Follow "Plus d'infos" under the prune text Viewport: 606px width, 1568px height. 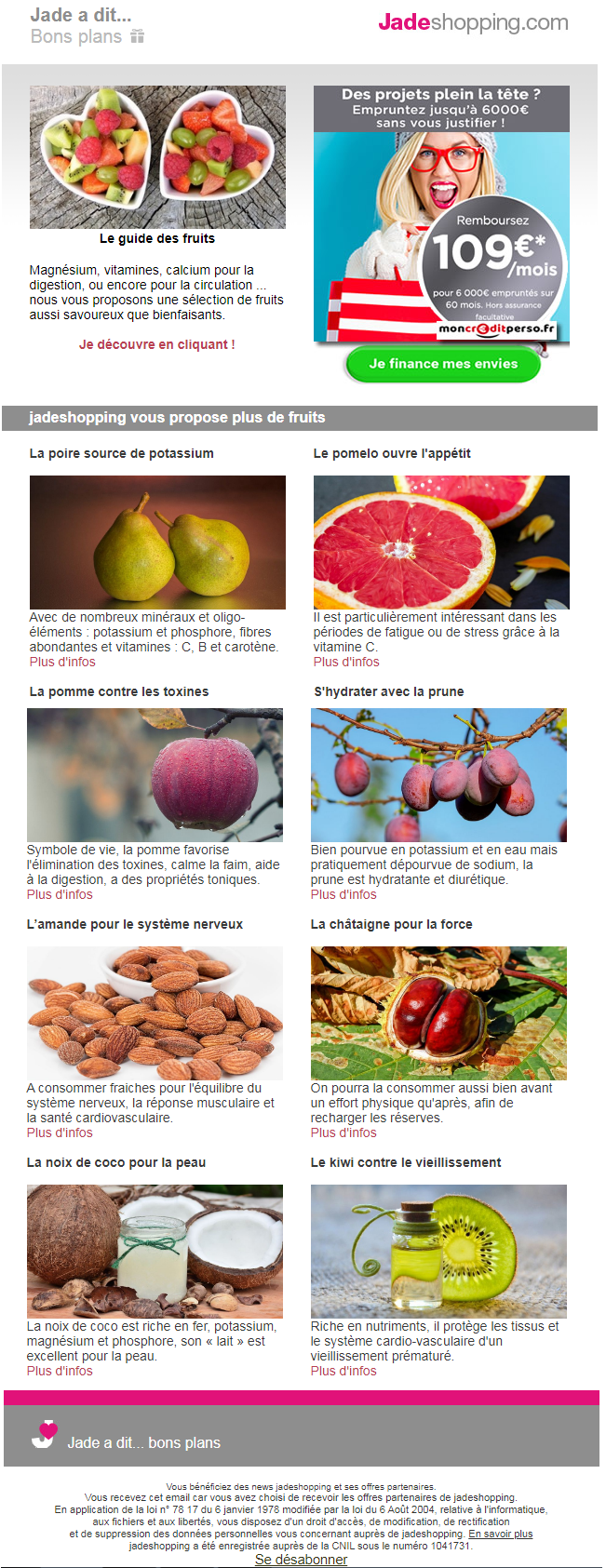pos(343,894)
